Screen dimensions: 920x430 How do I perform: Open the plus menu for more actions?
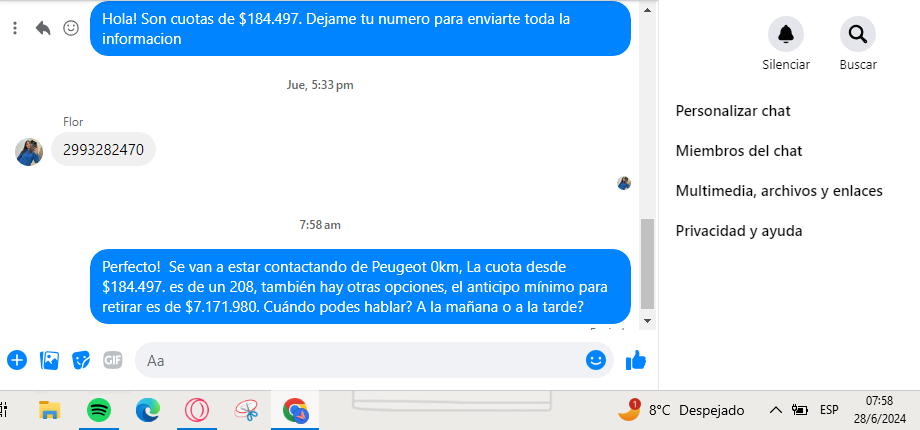click(x=16, y=360)
